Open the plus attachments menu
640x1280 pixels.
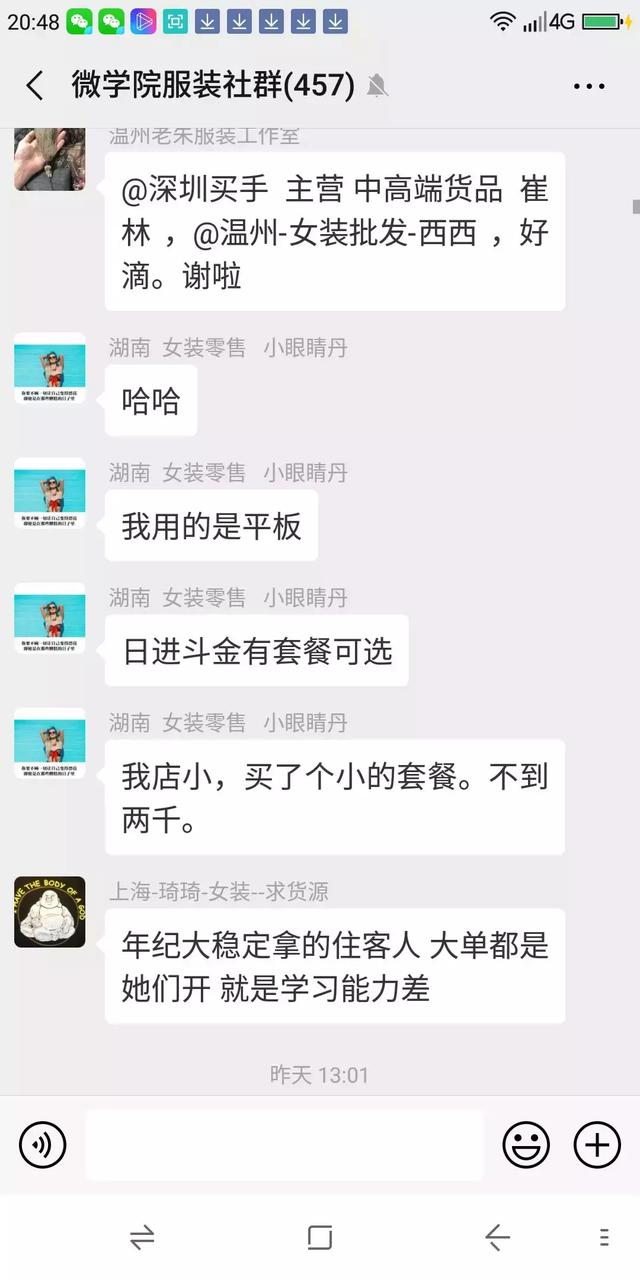597,1144
